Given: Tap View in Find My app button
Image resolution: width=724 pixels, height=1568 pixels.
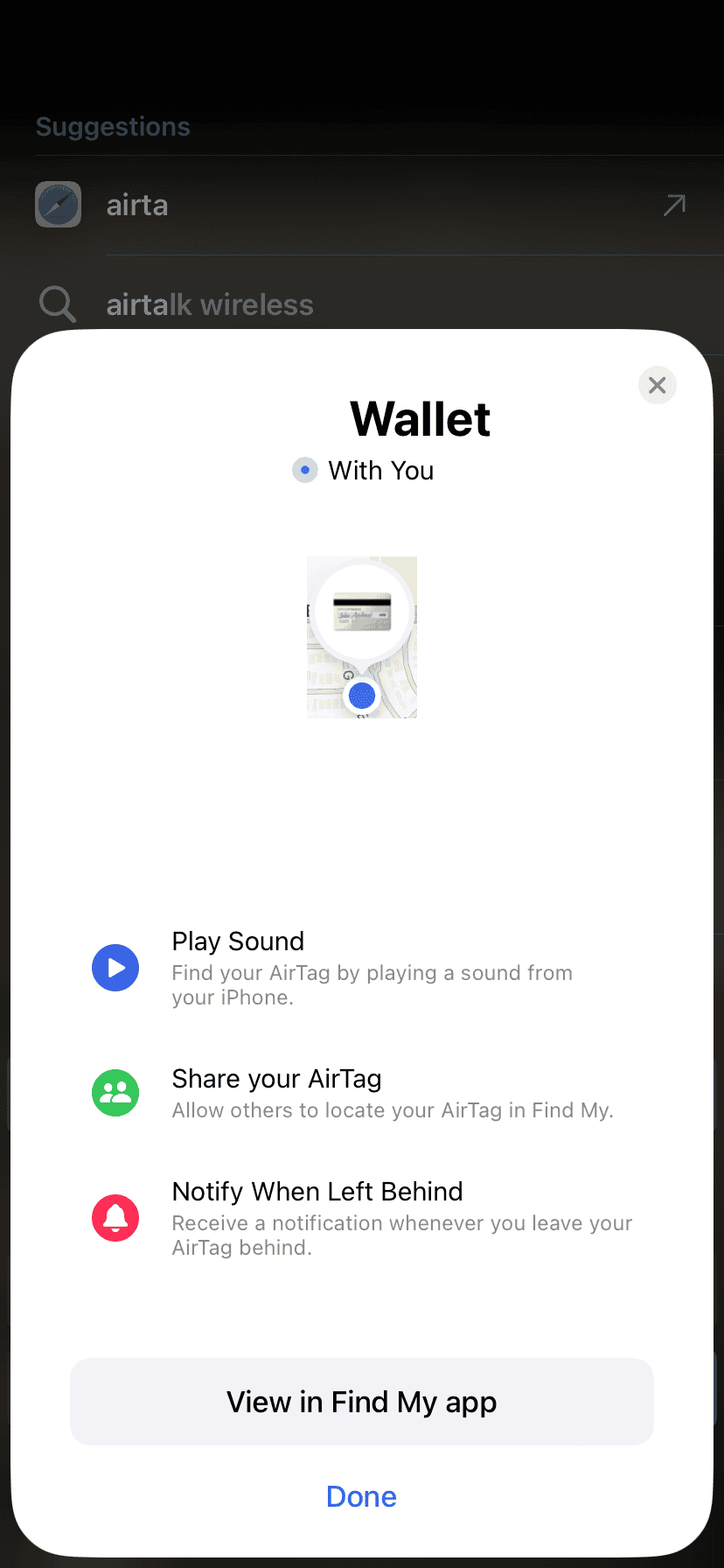Looking at the screenshot, I should [x=362, y=1402].
